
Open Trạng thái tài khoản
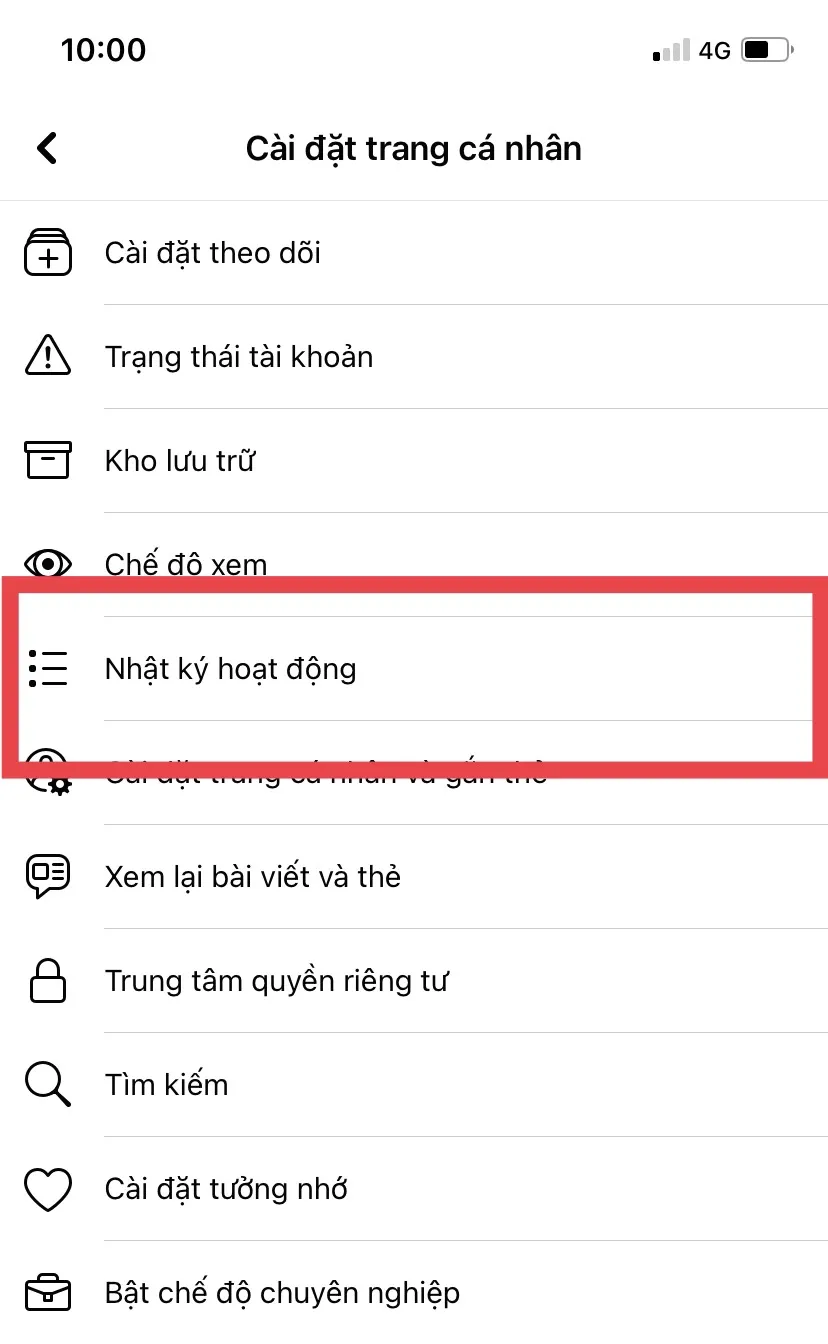pos(239,356)
